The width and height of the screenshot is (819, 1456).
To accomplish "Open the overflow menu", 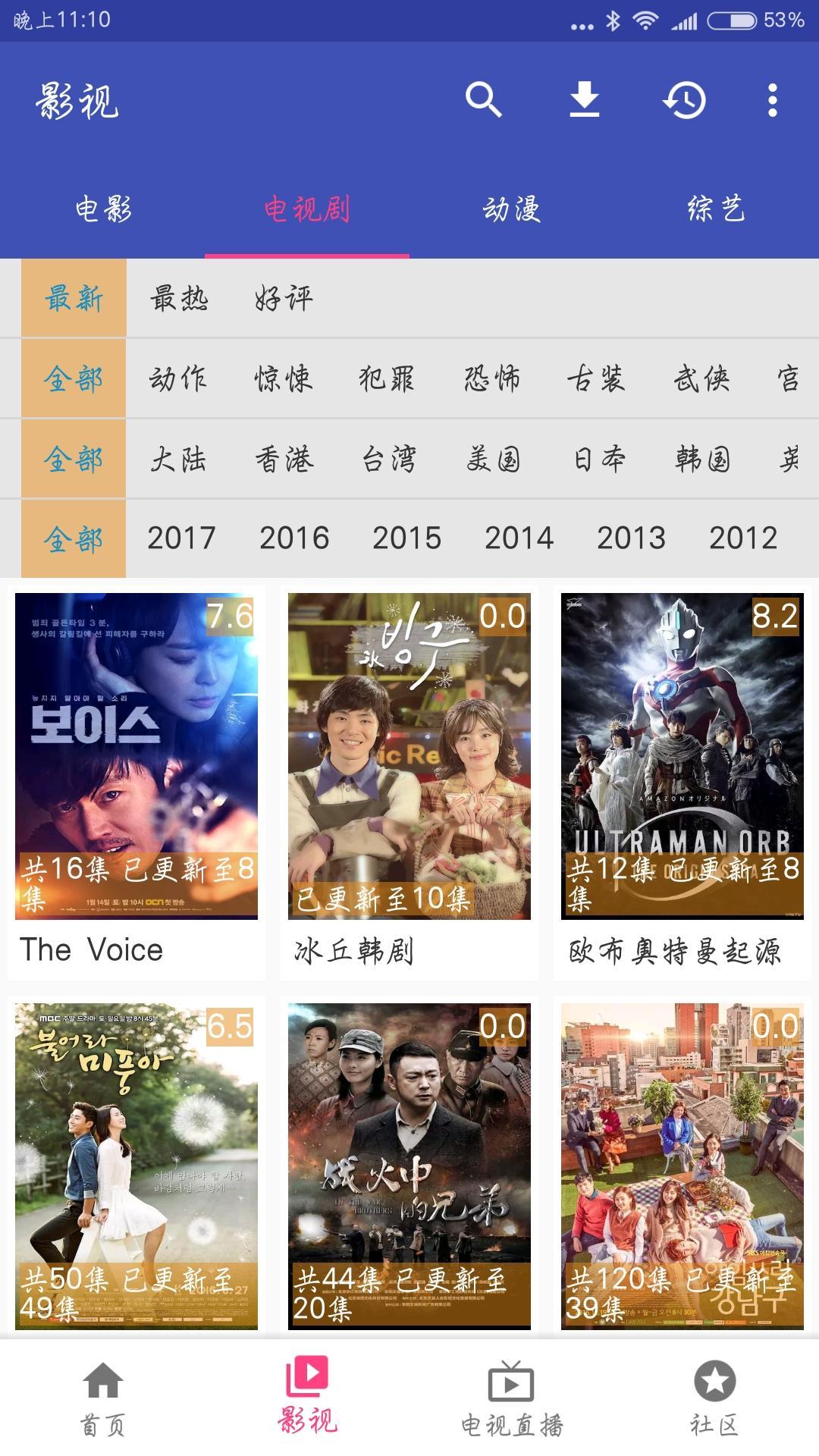I will [x=771, y=99].
